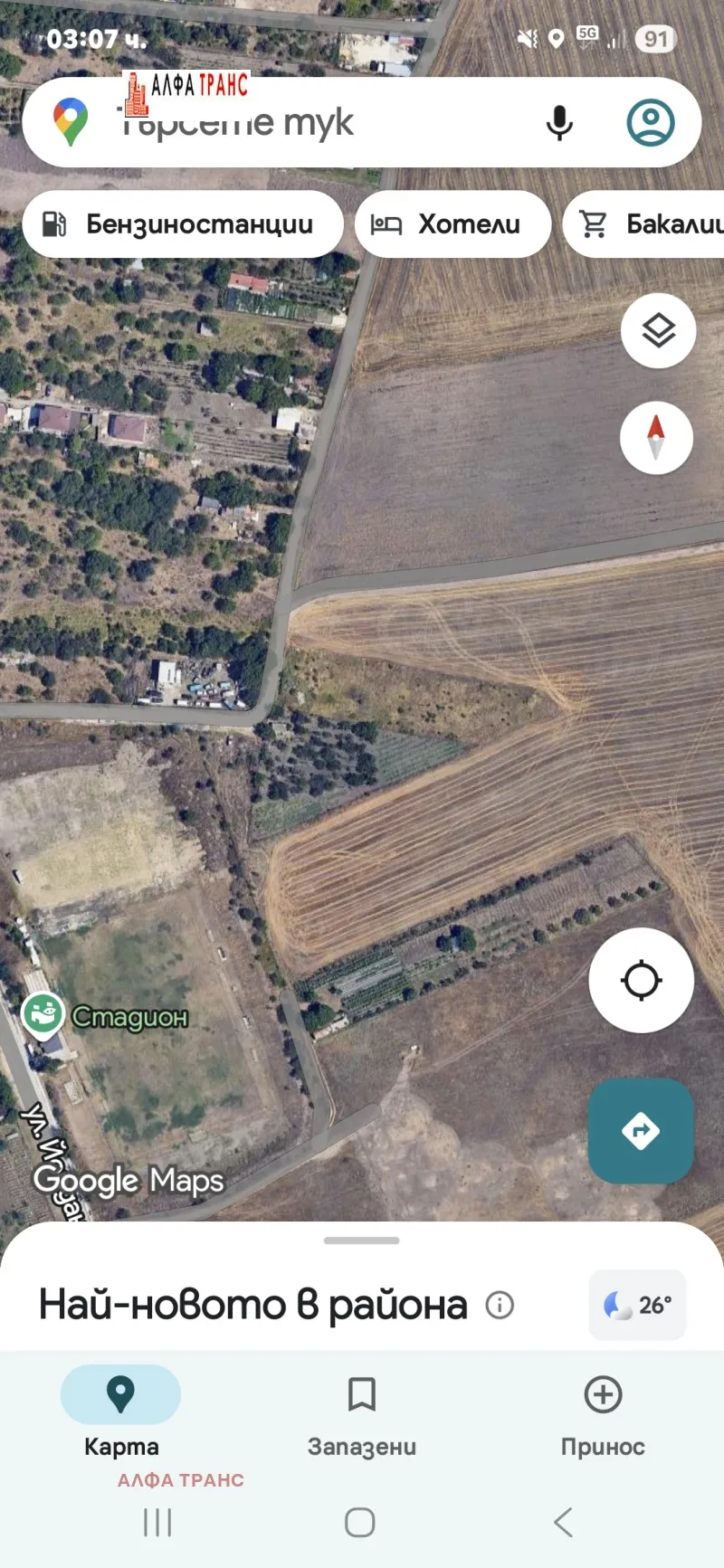Start voice search with the microphone icon
This screenshot has width=724, height=1568.
(559, 123)
